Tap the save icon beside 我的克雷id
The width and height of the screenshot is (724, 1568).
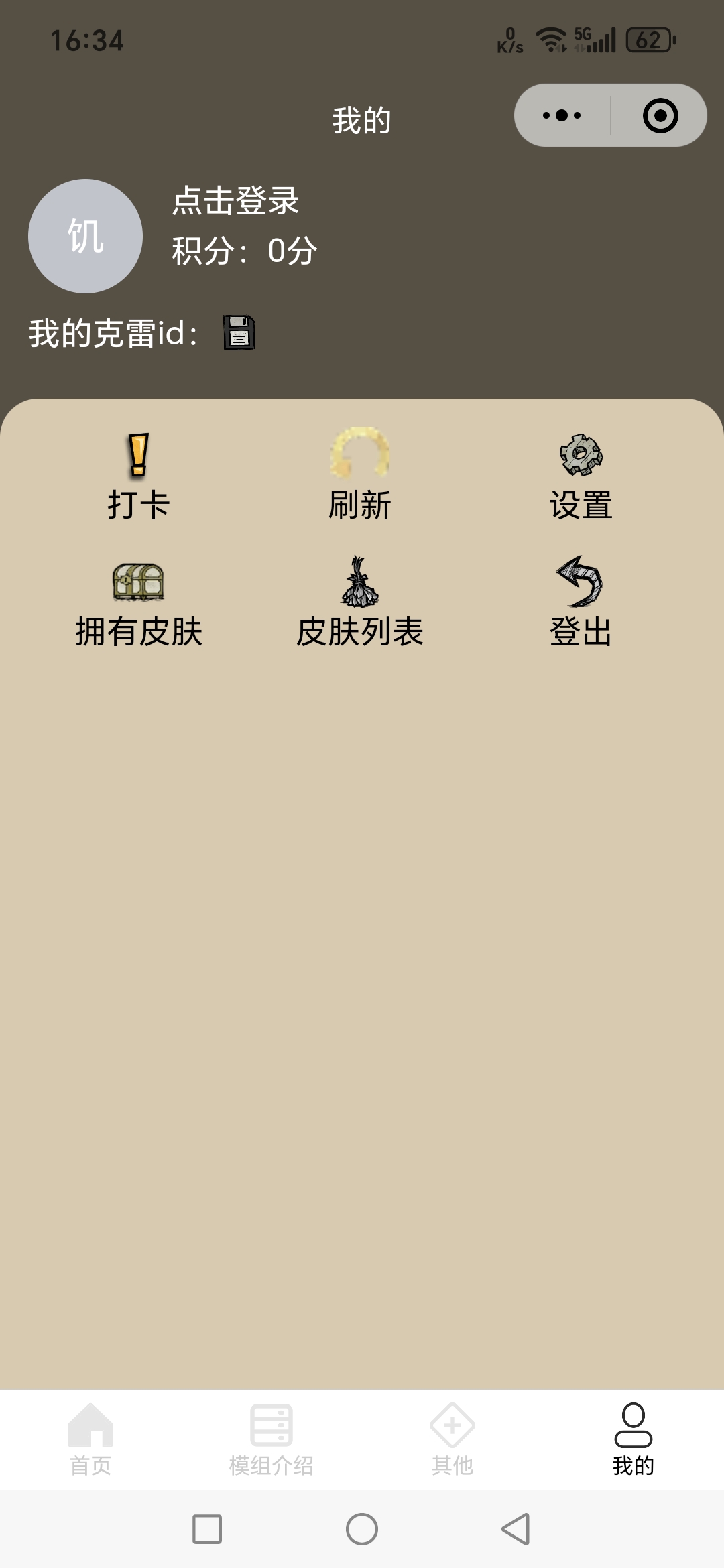[239, 332]
